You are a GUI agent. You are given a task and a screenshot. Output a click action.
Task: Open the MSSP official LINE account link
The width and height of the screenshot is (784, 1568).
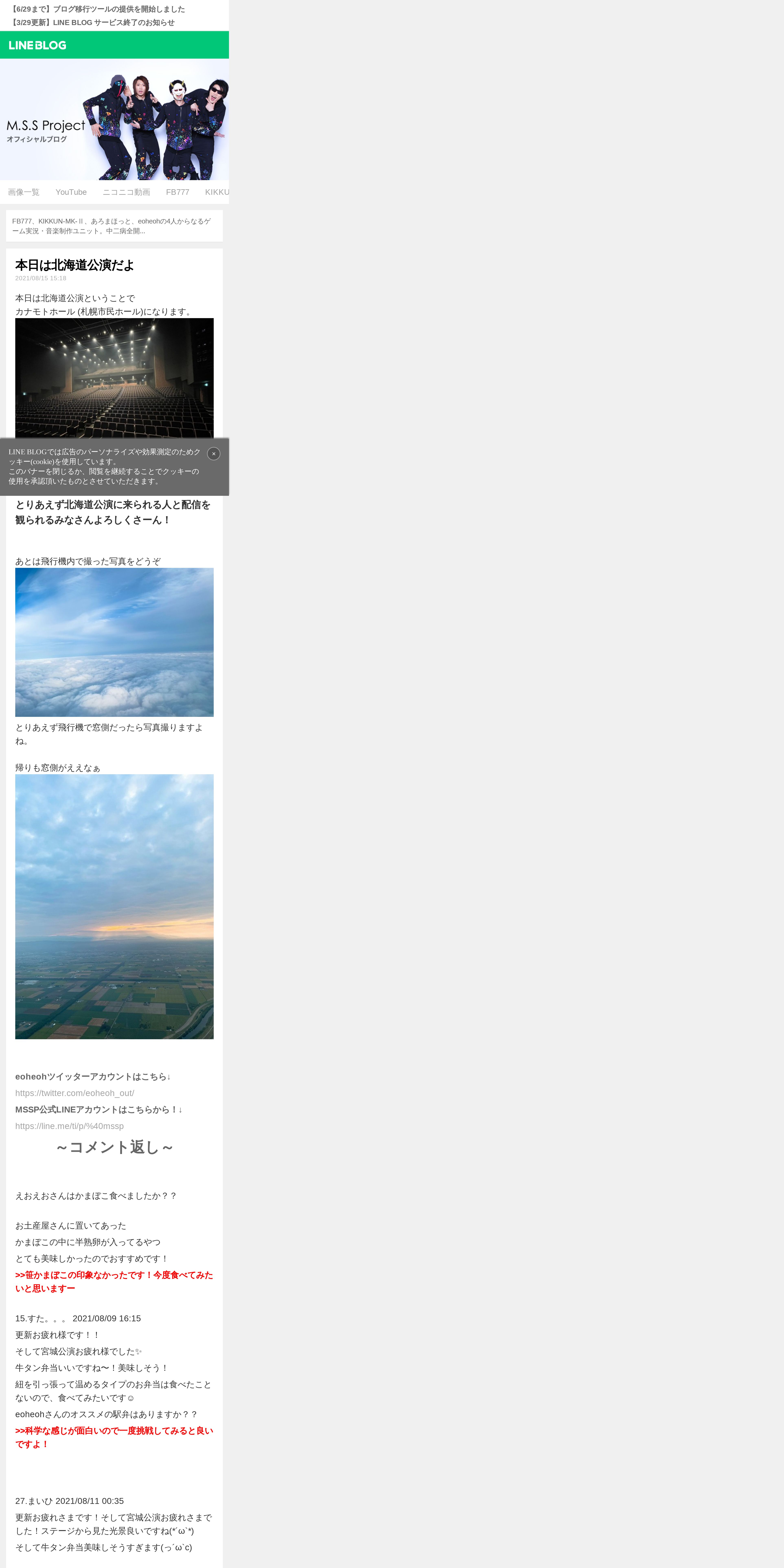[69, 1126]
